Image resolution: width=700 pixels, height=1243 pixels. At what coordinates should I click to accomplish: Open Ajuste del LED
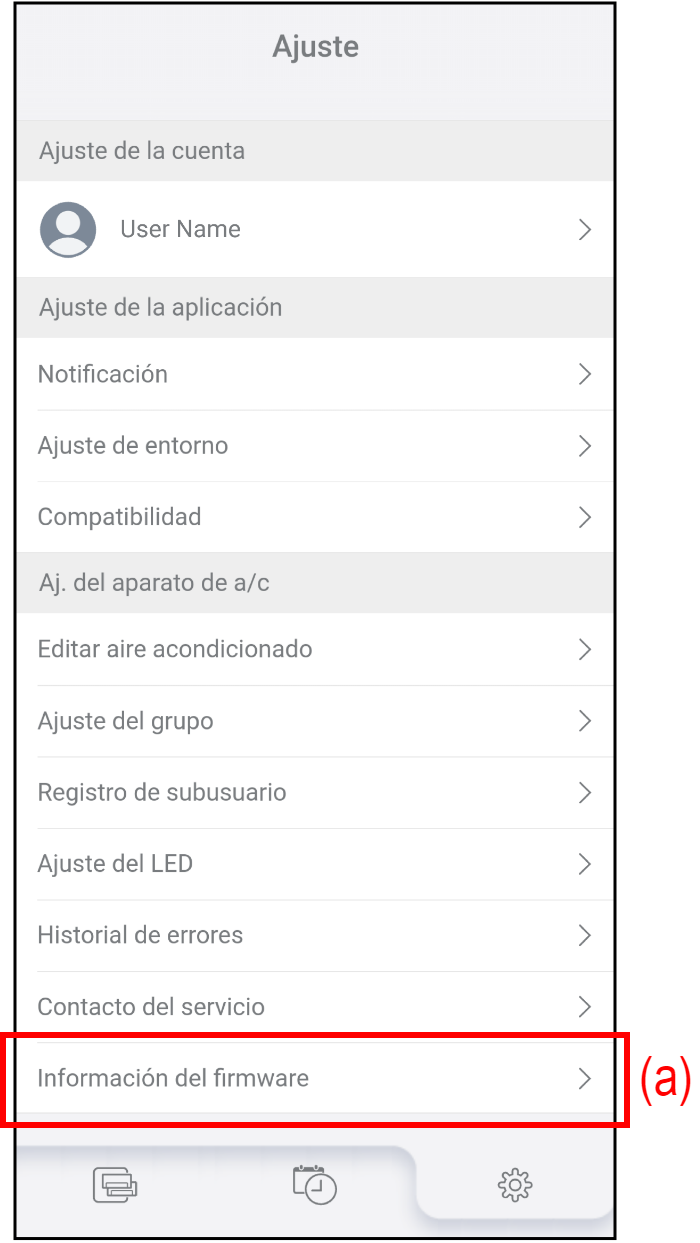coord(314,864)
